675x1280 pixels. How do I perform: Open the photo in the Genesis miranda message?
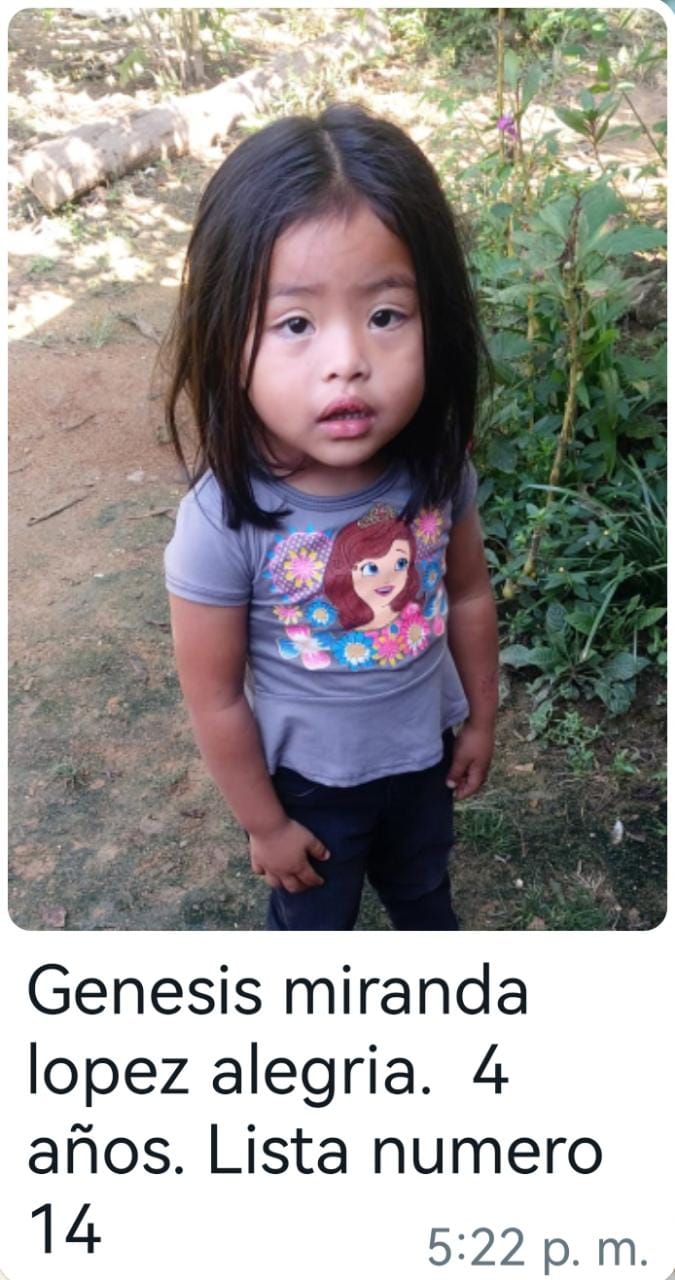pos(337,469)
